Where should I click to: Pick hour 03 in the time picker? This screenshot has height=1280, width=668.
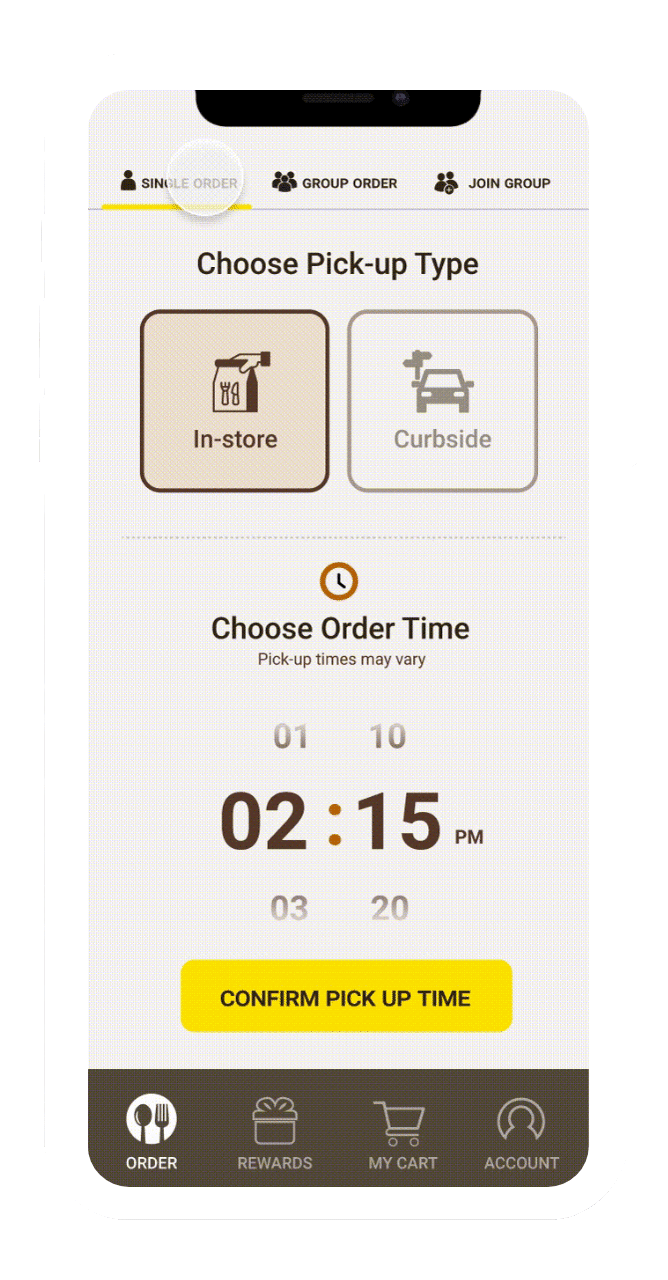coord(290,908)
